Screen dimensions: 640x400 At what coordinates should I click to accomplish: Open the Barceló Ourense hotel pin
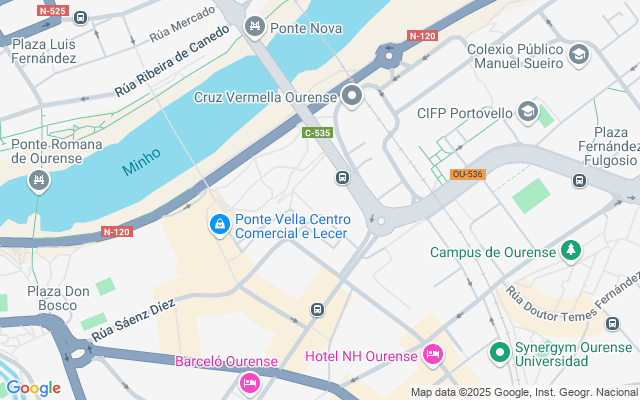pos(249,381)
